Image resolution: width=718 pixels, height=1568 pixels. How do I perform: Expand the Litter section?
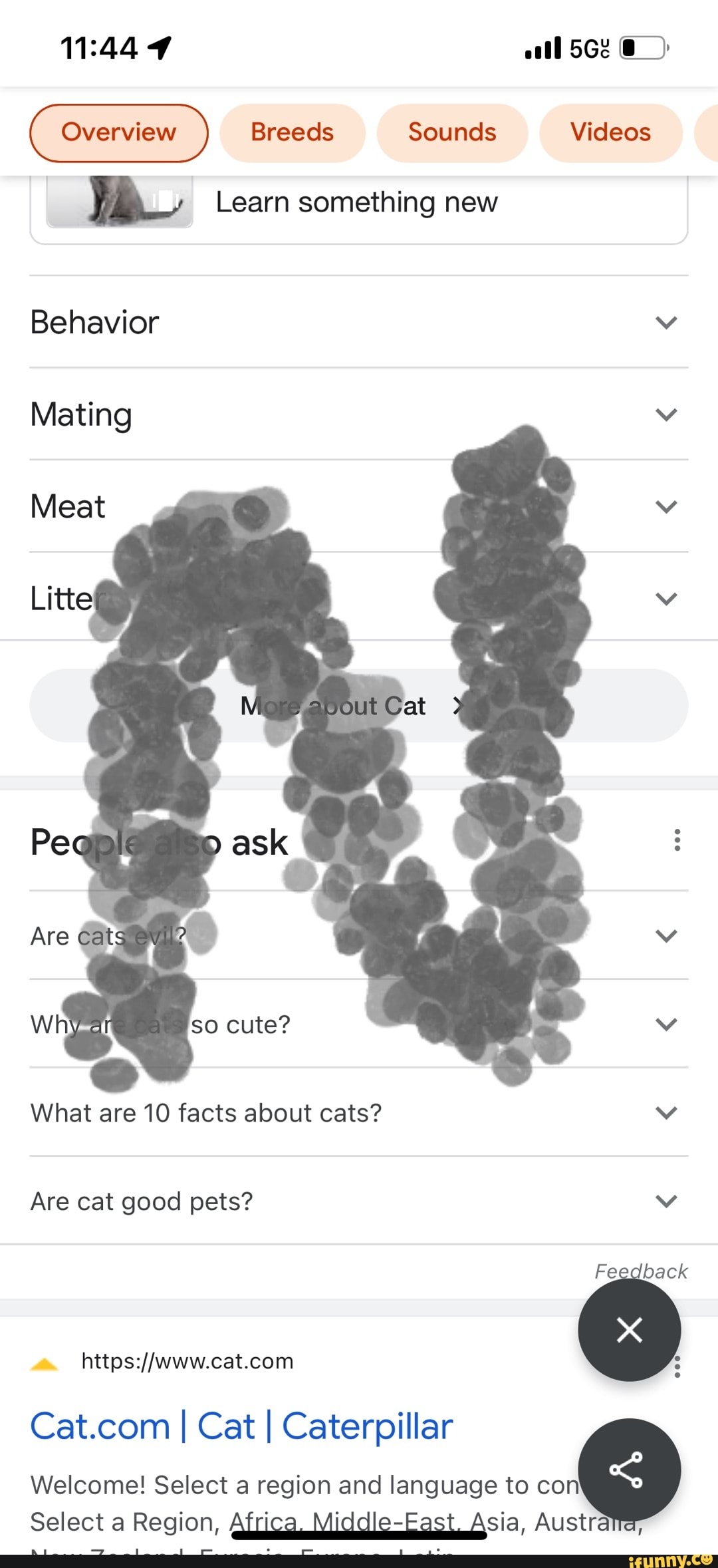click(359, 598)
